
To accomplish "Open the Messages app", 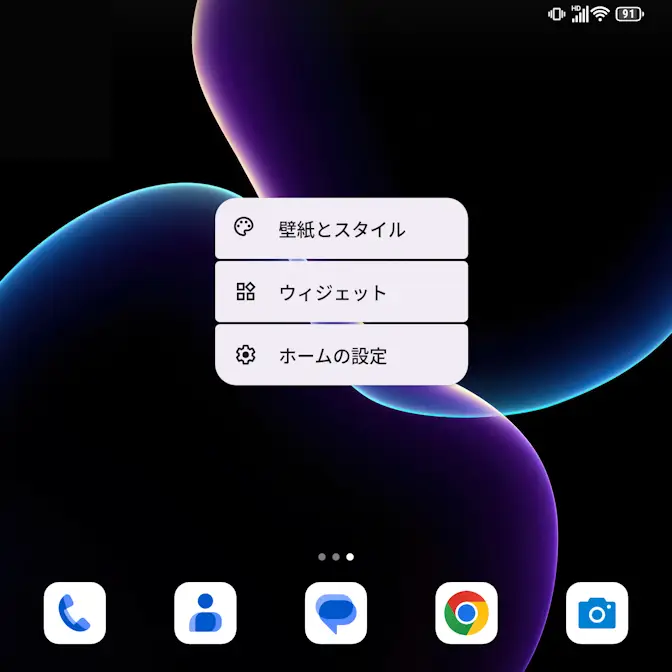I will [x=336, y=612].
